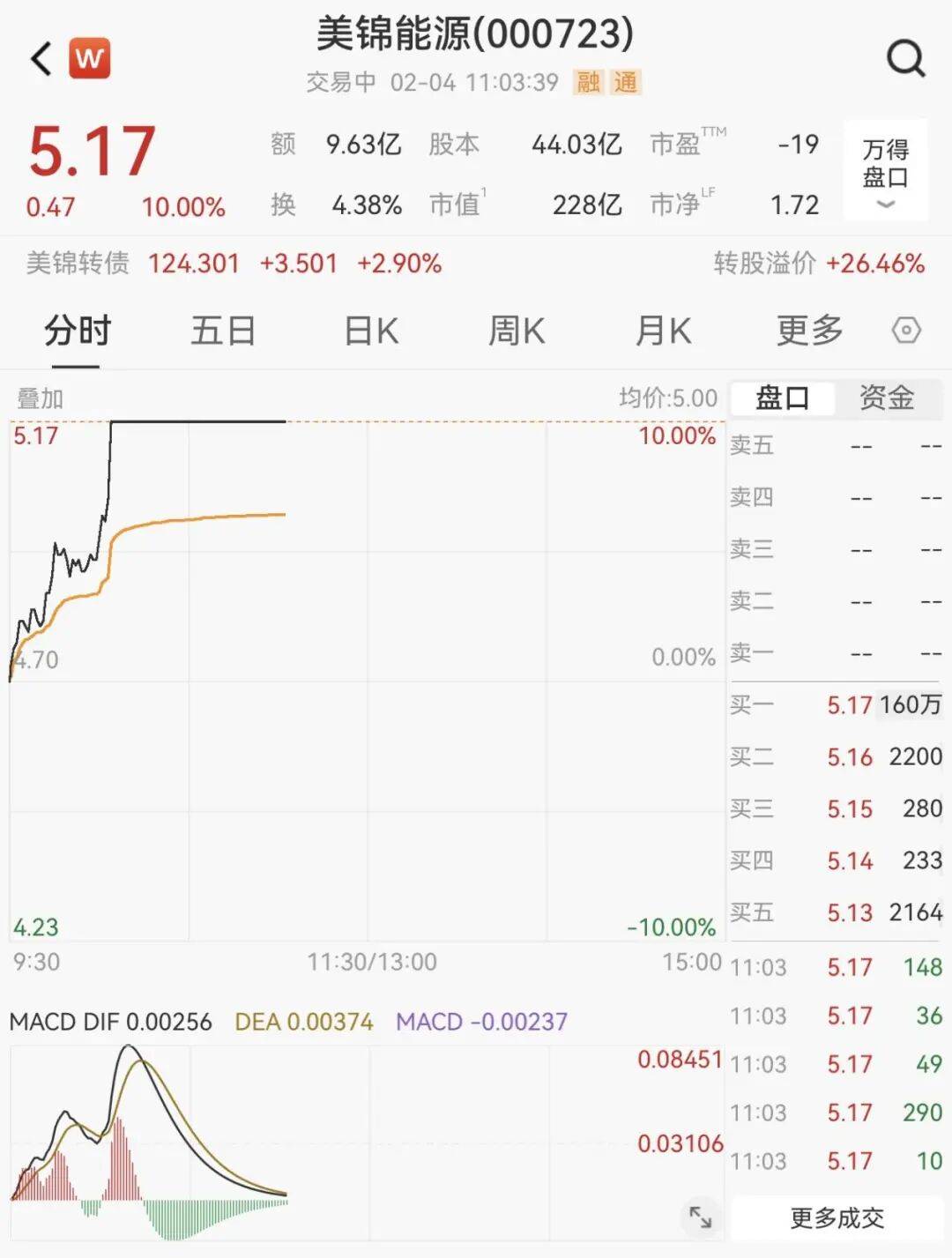Open chart settings hexagon icon
This screenshot has width=952, height=1258.
(905, 331)
